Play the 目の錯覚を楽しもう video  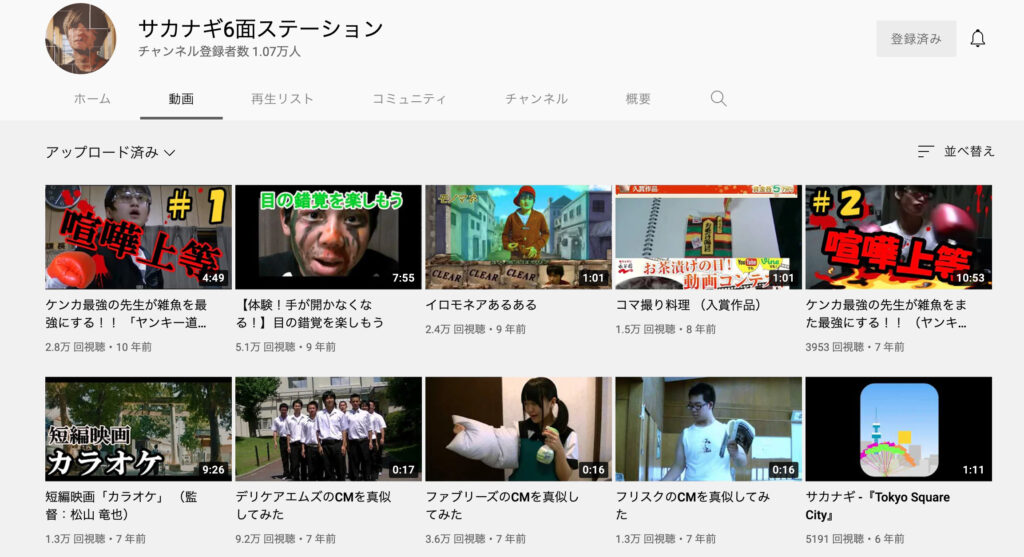pos(328,237)
